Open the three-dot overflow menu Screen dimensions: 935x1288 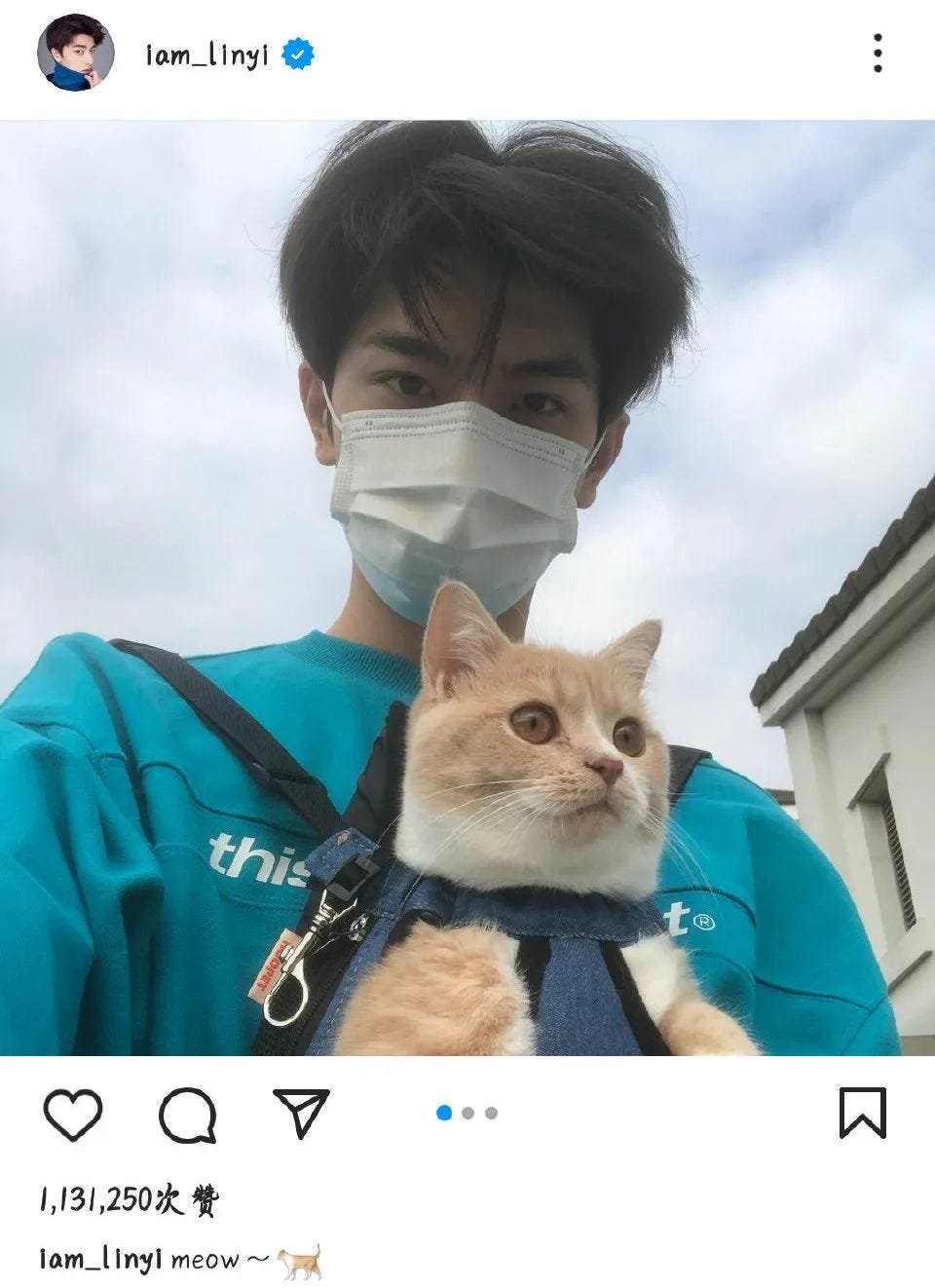click(877, 54)
